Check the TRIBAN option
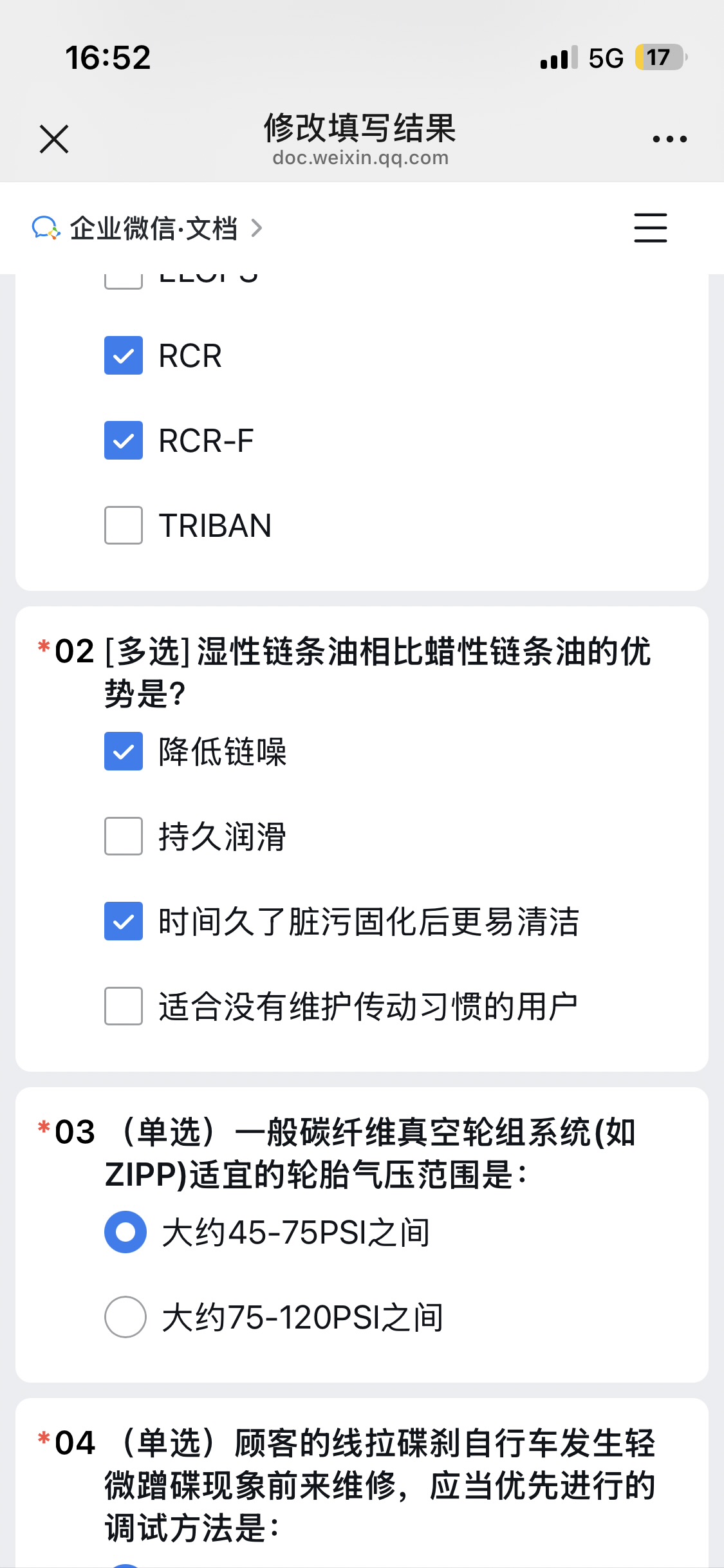 point(124,525)
